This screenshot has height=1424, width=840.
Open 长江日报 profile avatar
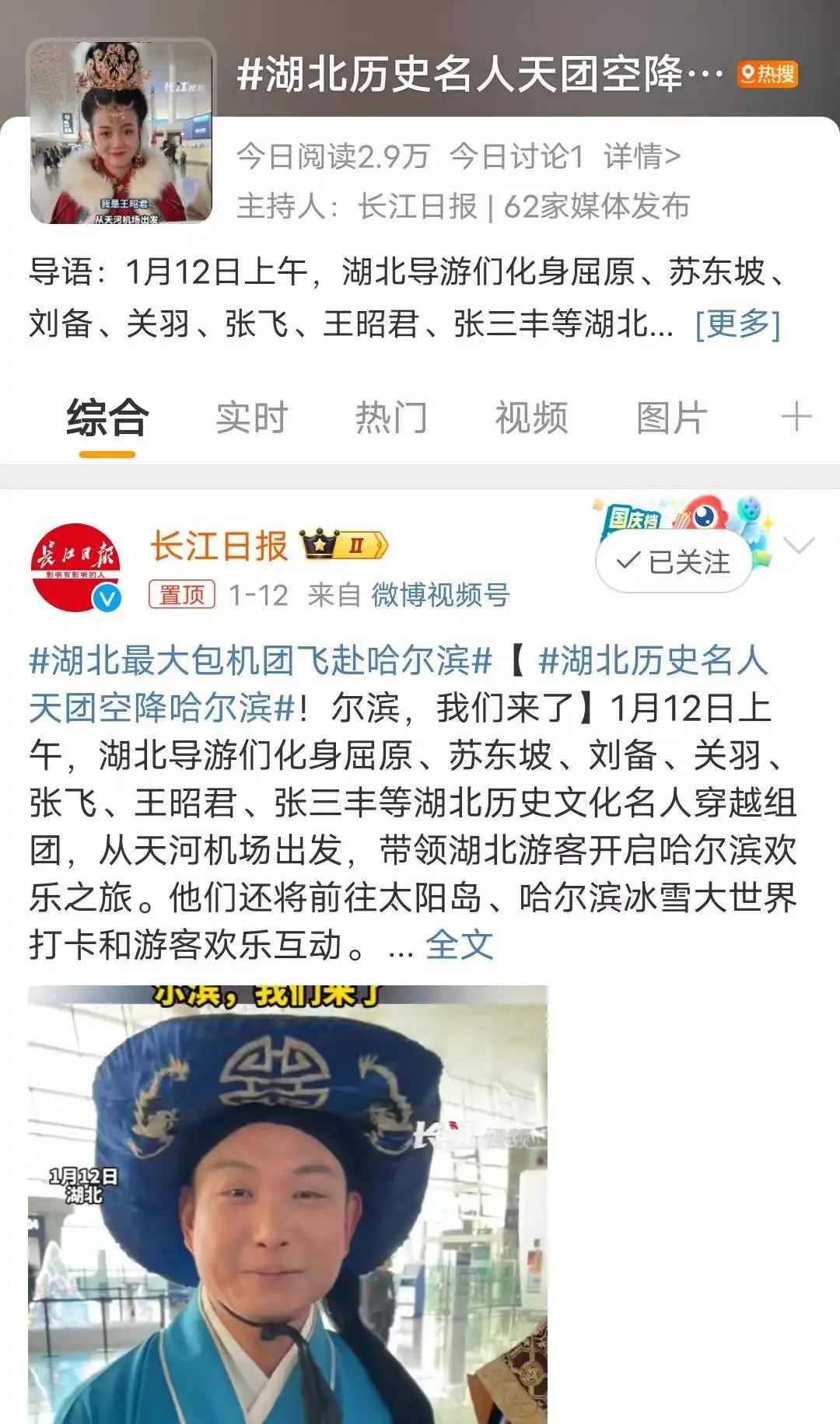point(75,567)
